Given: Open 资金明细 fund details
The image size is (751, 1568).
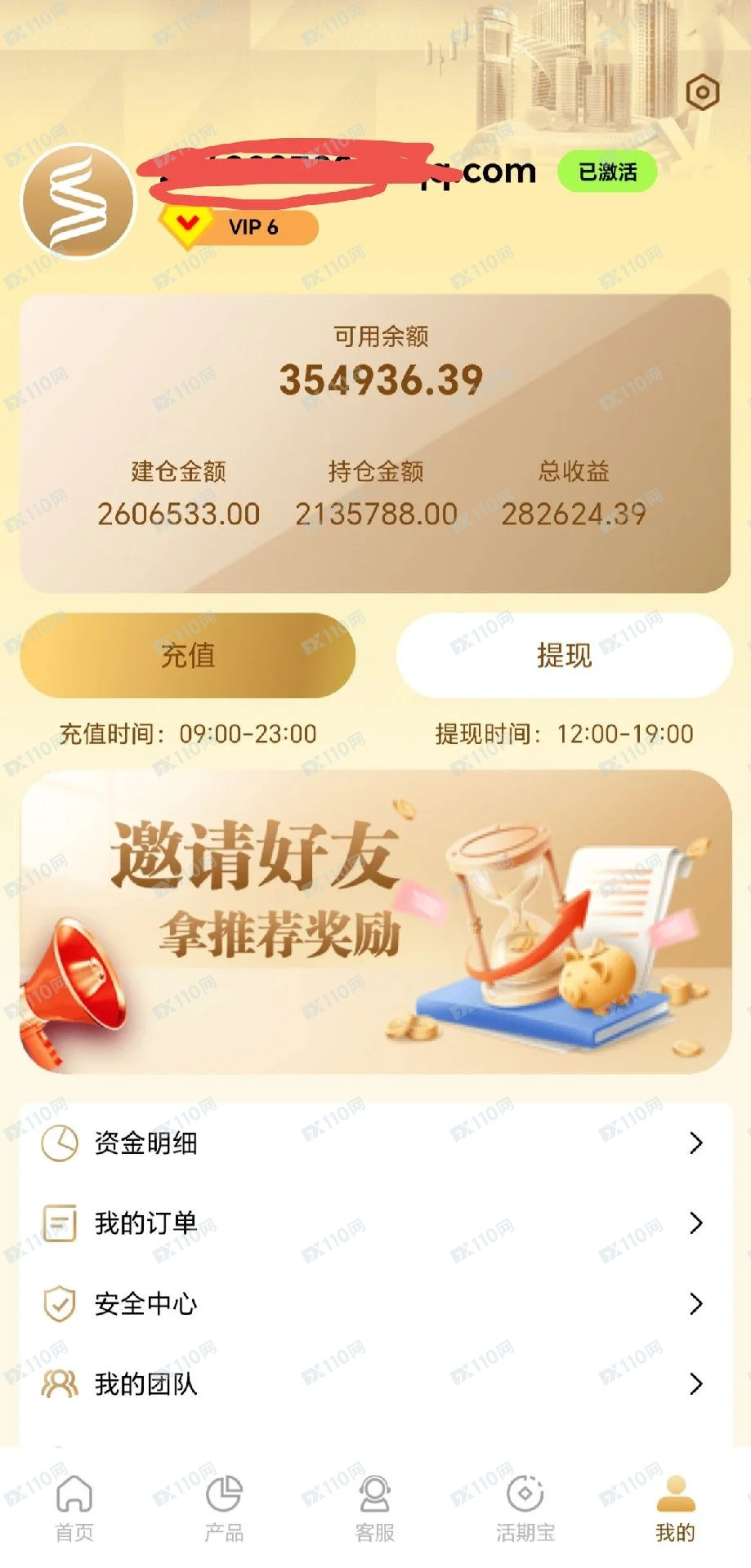Looking at the screenshot, I should 376,1143.
